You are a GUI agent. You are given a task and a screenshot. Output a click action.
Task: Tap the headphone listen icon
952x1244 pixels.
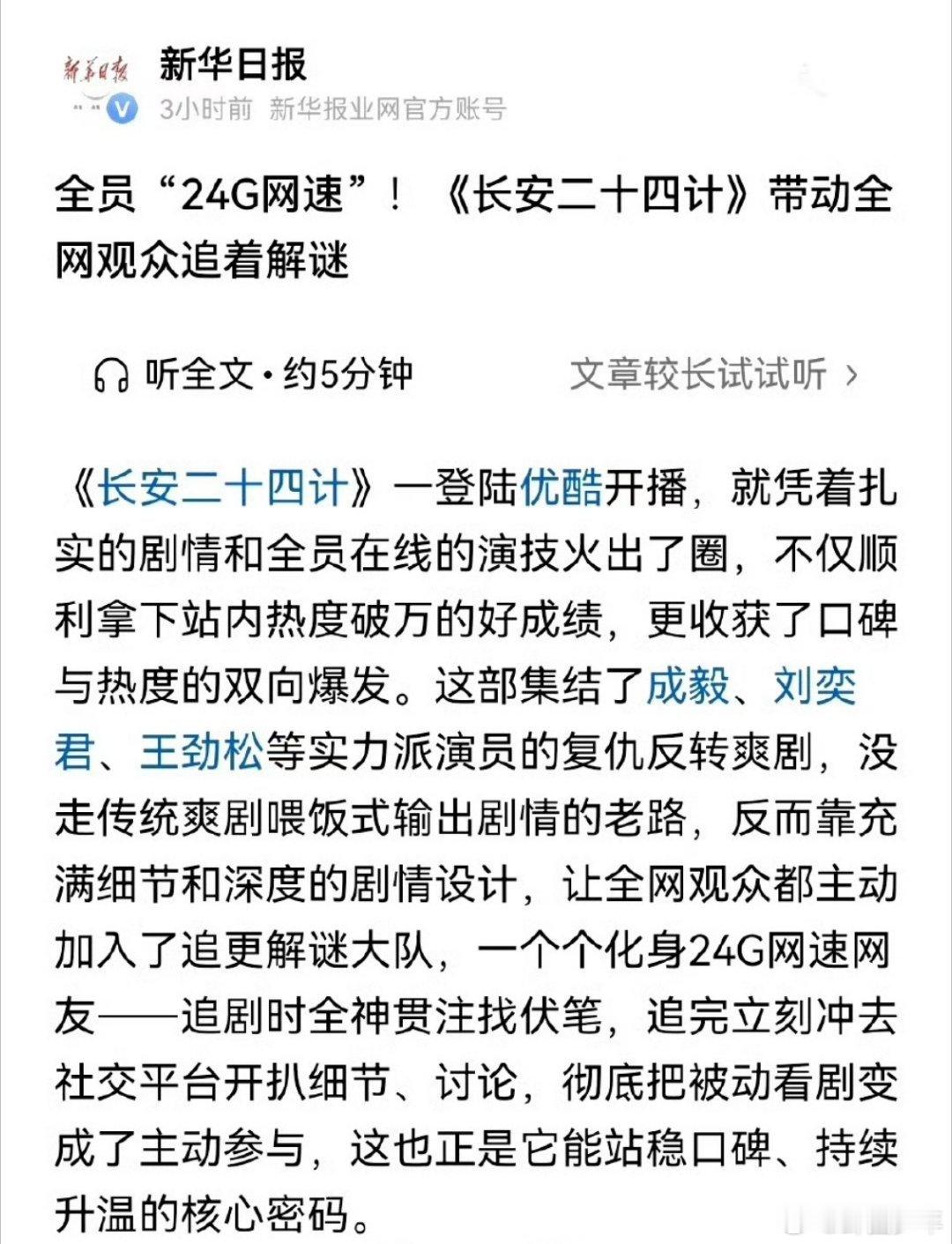tap(108, 374)
